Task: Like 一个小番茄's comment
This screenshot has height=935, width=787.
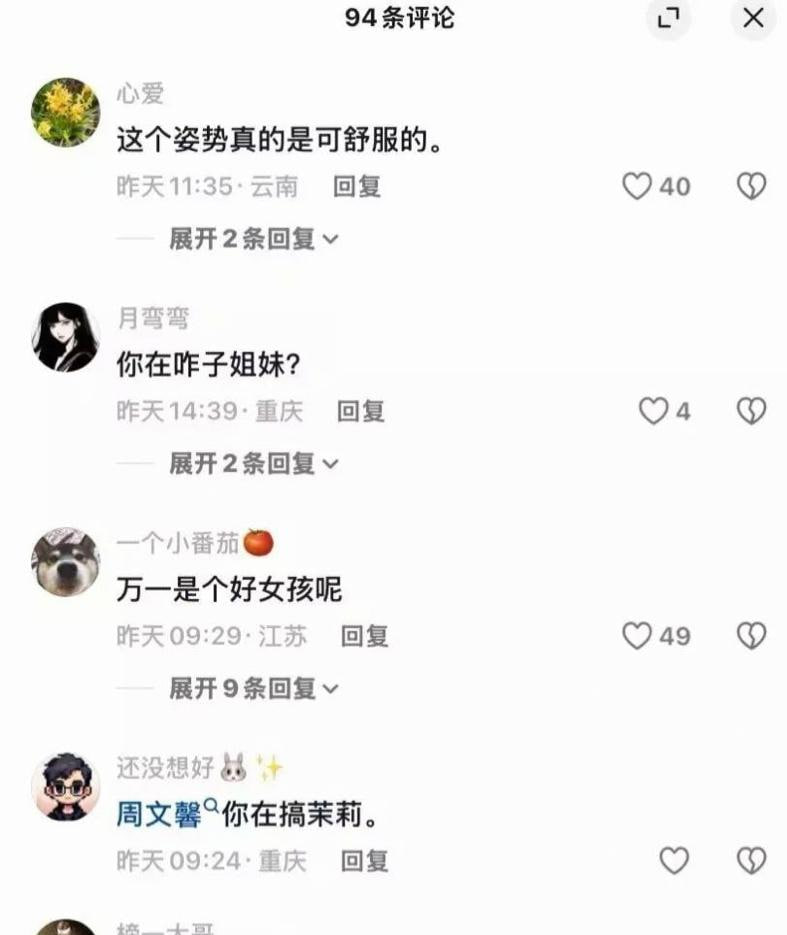Action: [637, 636]
